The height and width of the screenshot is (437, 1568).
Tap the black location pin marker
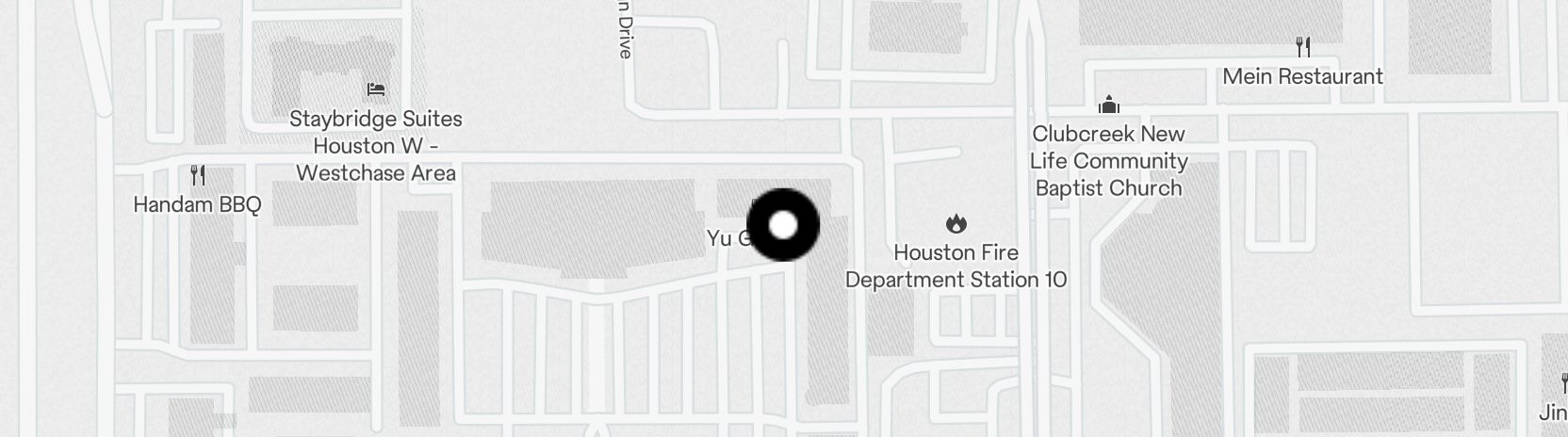pyautogui.click(x=783, y=225)
